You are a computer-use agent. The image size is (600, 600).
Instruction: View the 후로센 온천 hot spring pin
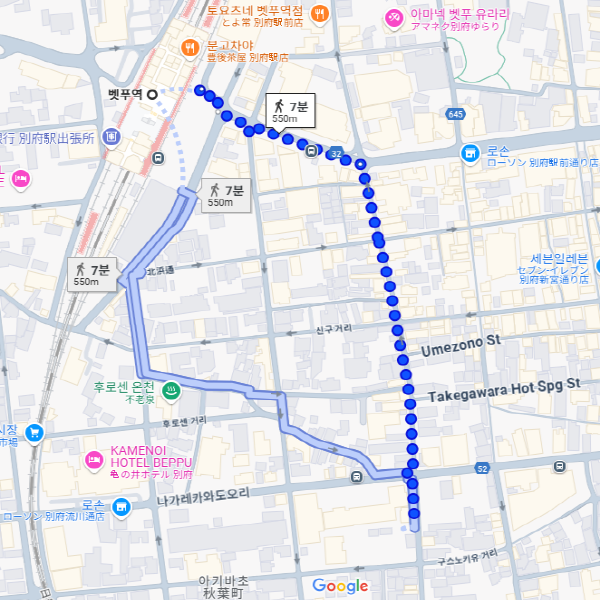(170, 390)
